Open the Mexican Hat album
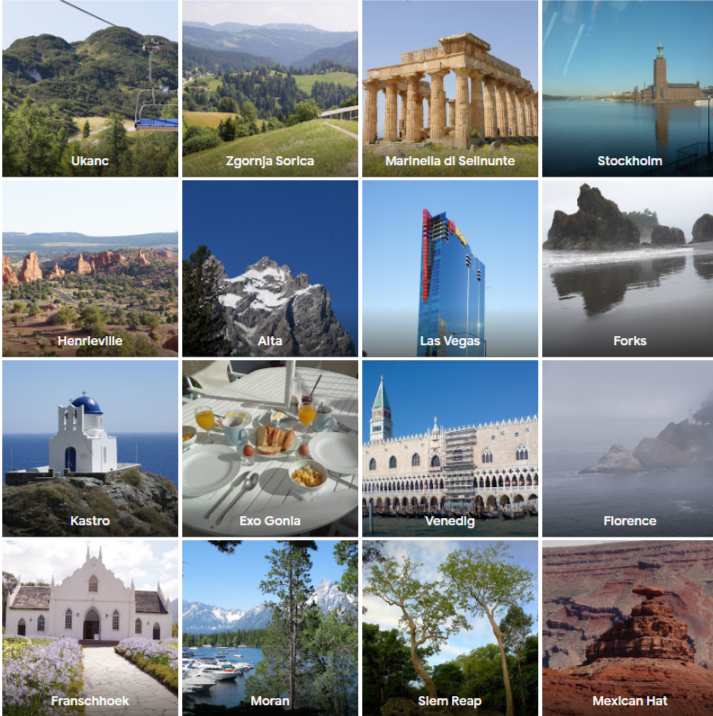Image resolution: width=713 pixels, height=716 pixels. (628, 628)
